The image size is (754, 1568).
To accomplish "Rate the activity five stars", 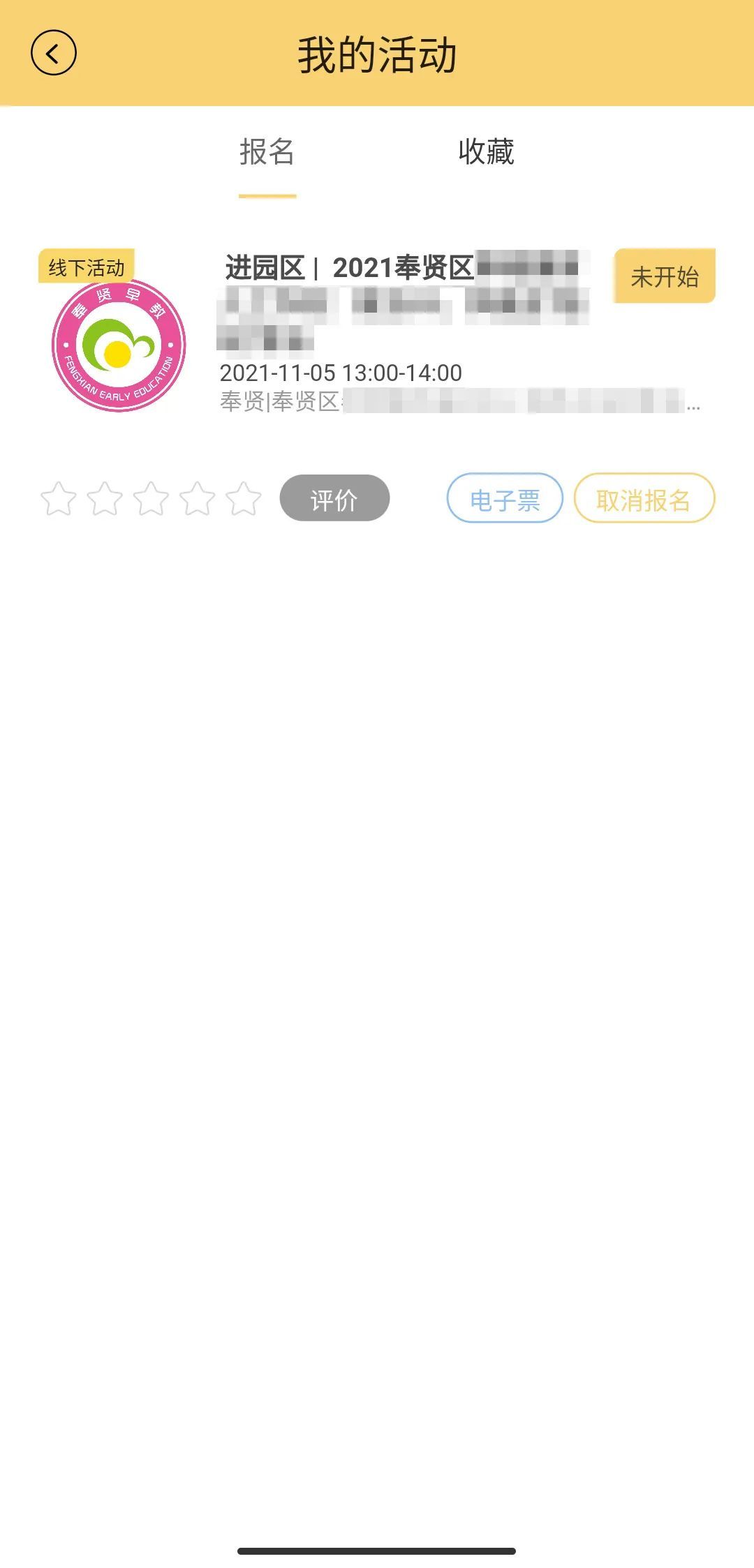I will [244, 499].
